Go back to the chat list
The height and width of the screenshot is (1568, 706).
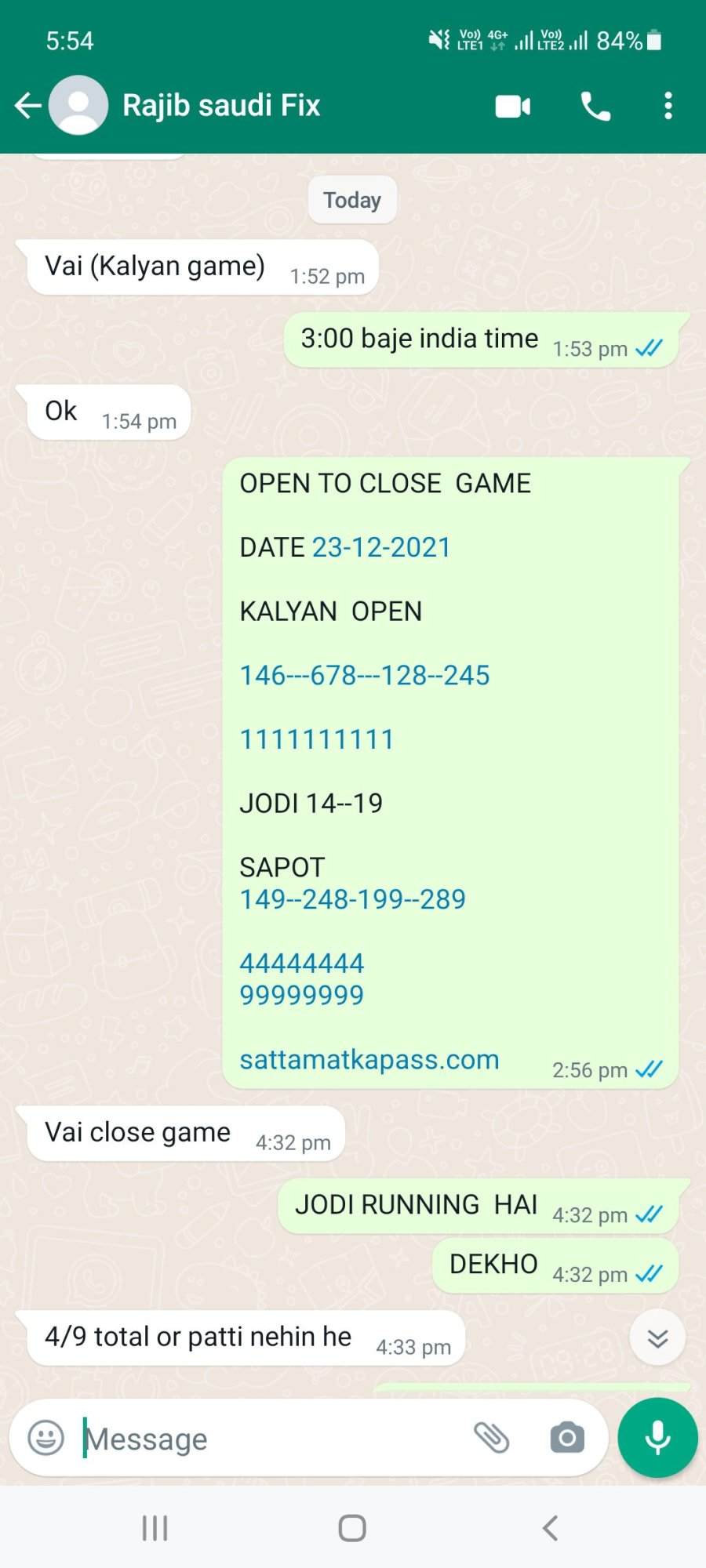coord(28,105)
